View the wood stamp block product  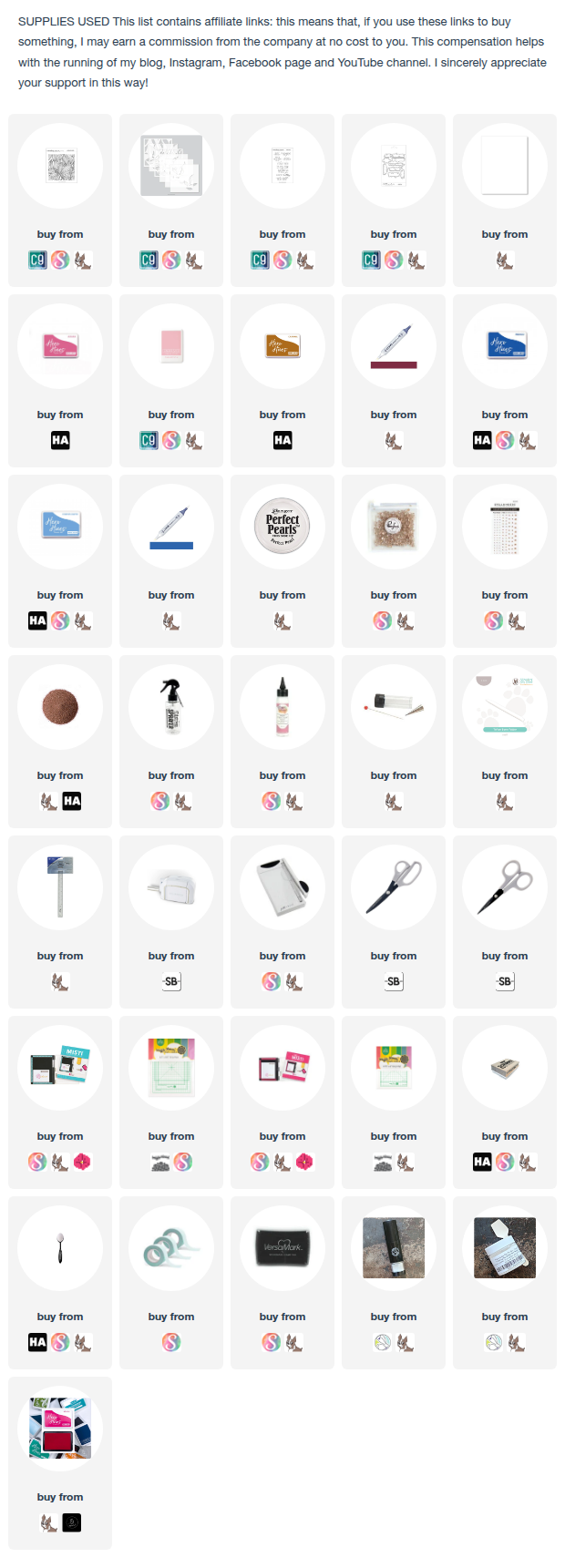coord(505,1068)
